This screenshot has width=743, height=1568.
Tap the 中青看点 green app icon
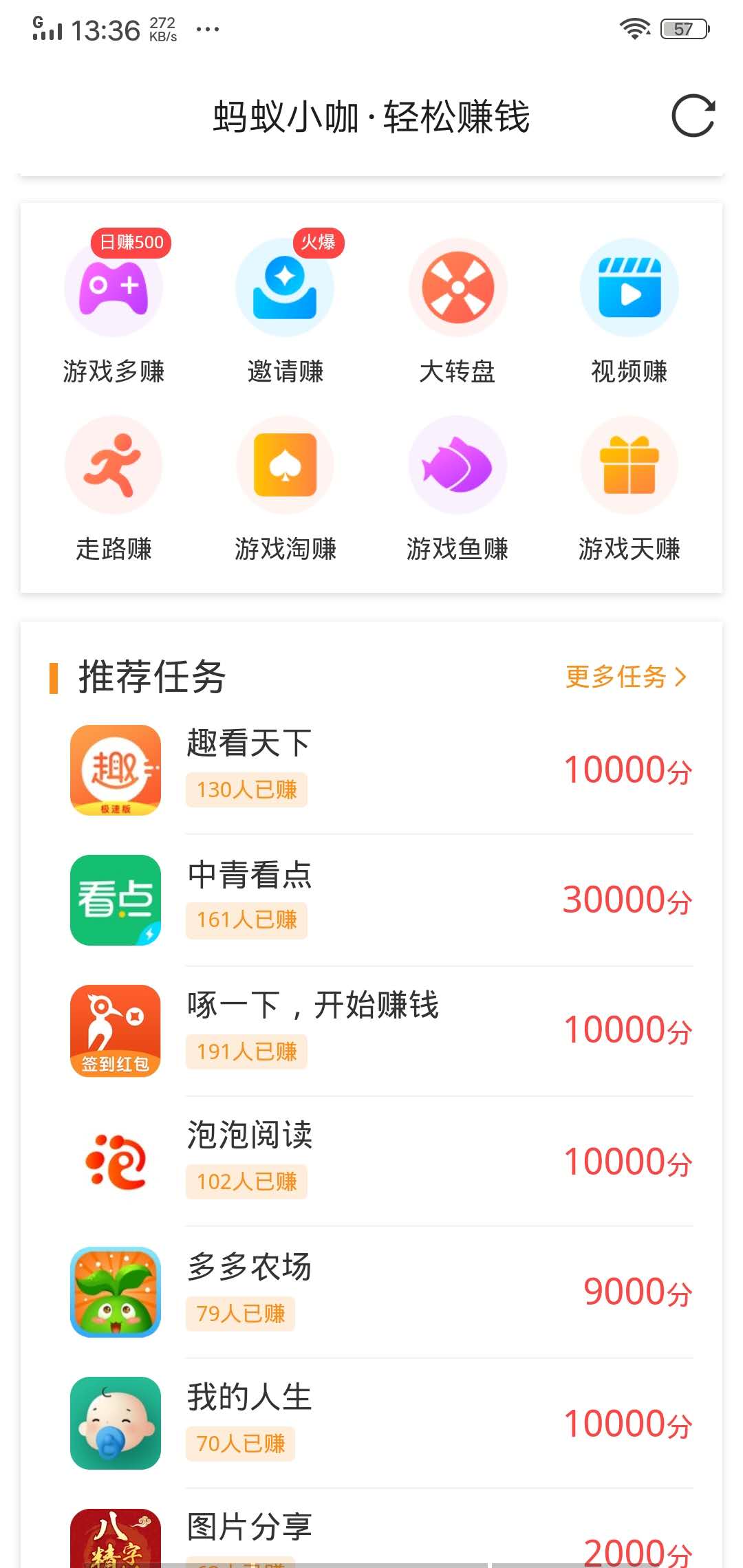click(x=115, y=901)
